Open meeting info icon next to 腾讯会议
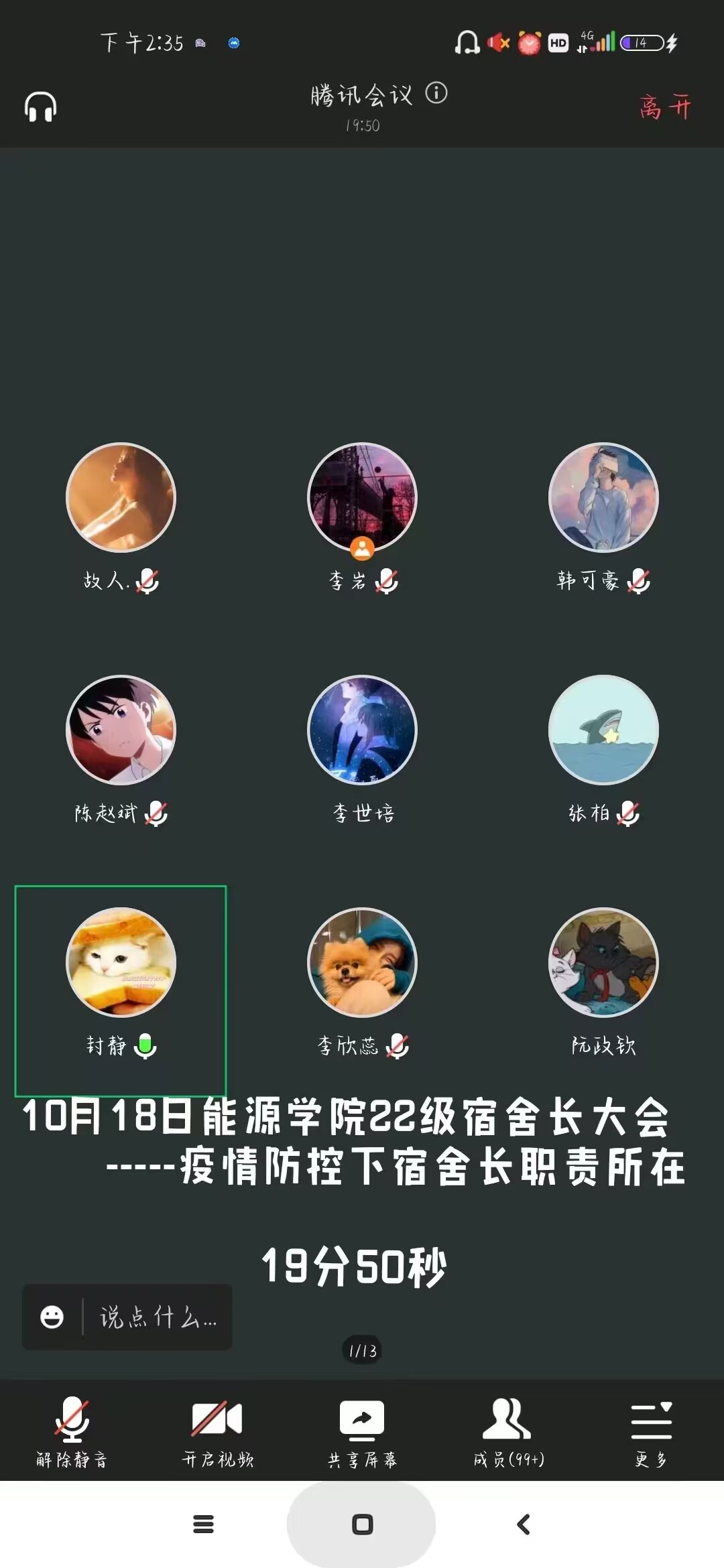724x1568 pixels. click(x=436, y=93)
